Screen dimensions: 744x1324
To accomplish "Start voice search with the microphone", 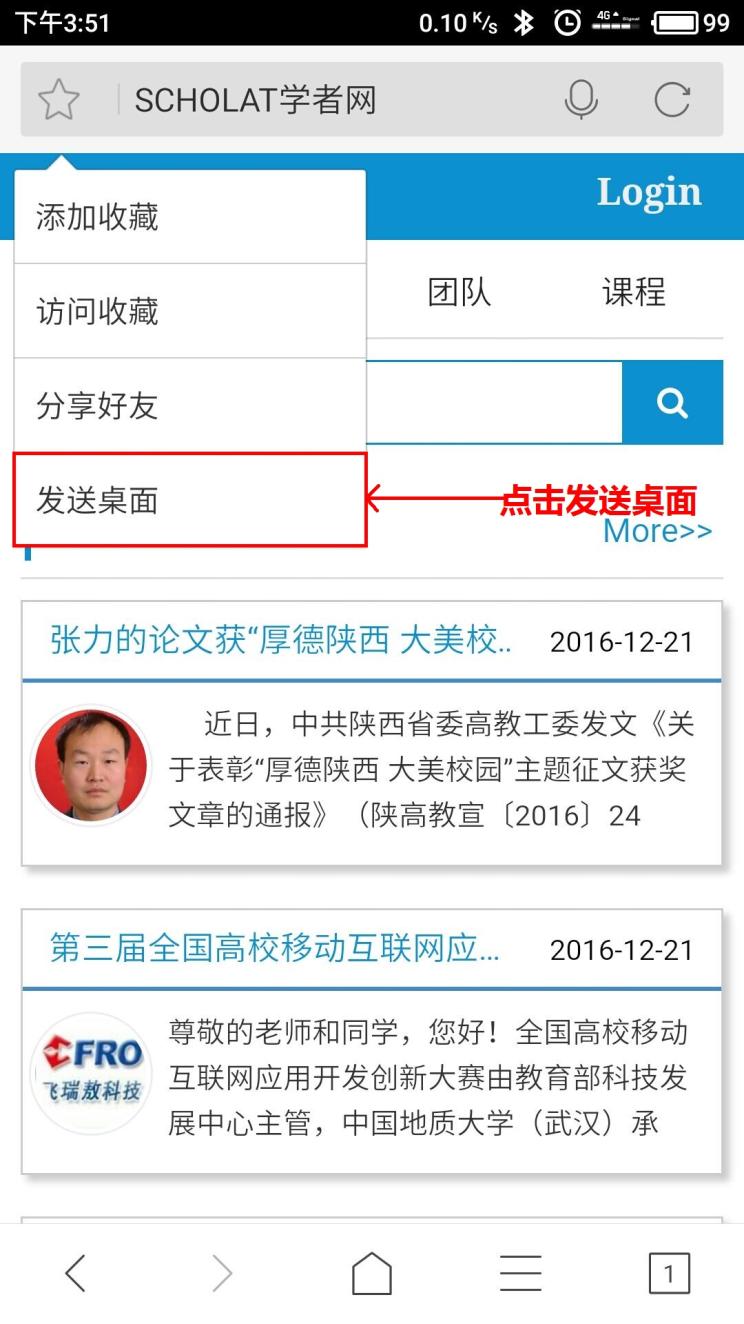I will click(x=581, y=100).
